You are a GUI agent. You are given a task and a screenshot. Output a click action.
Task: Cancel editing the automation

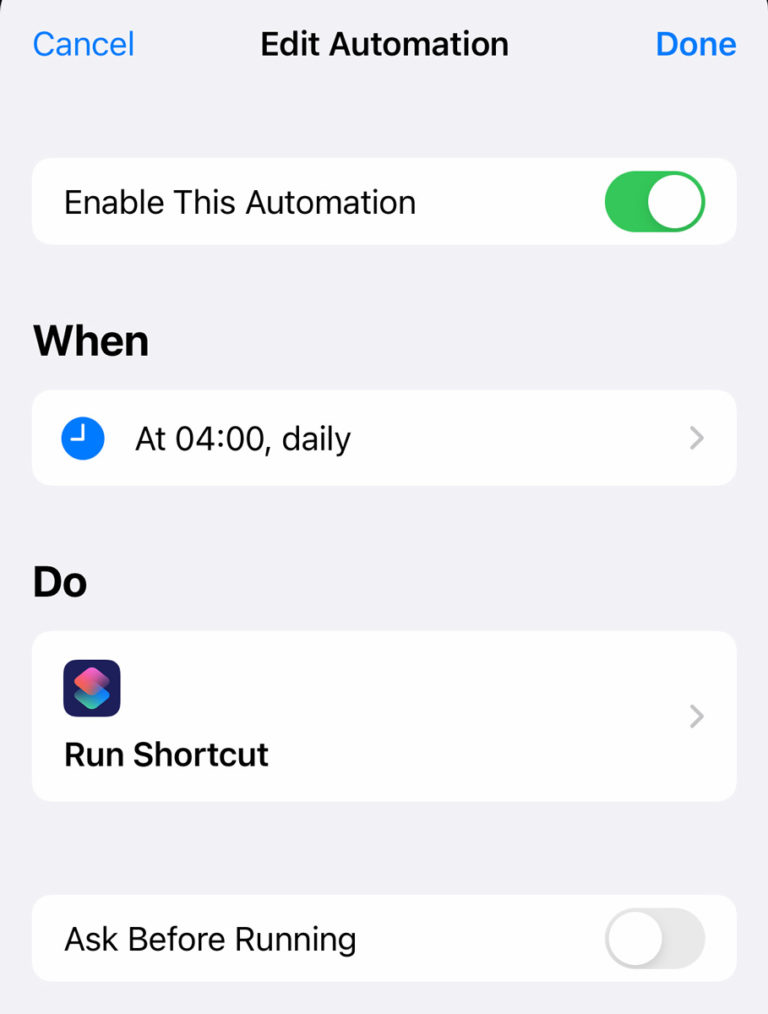(x=83, y=44)
